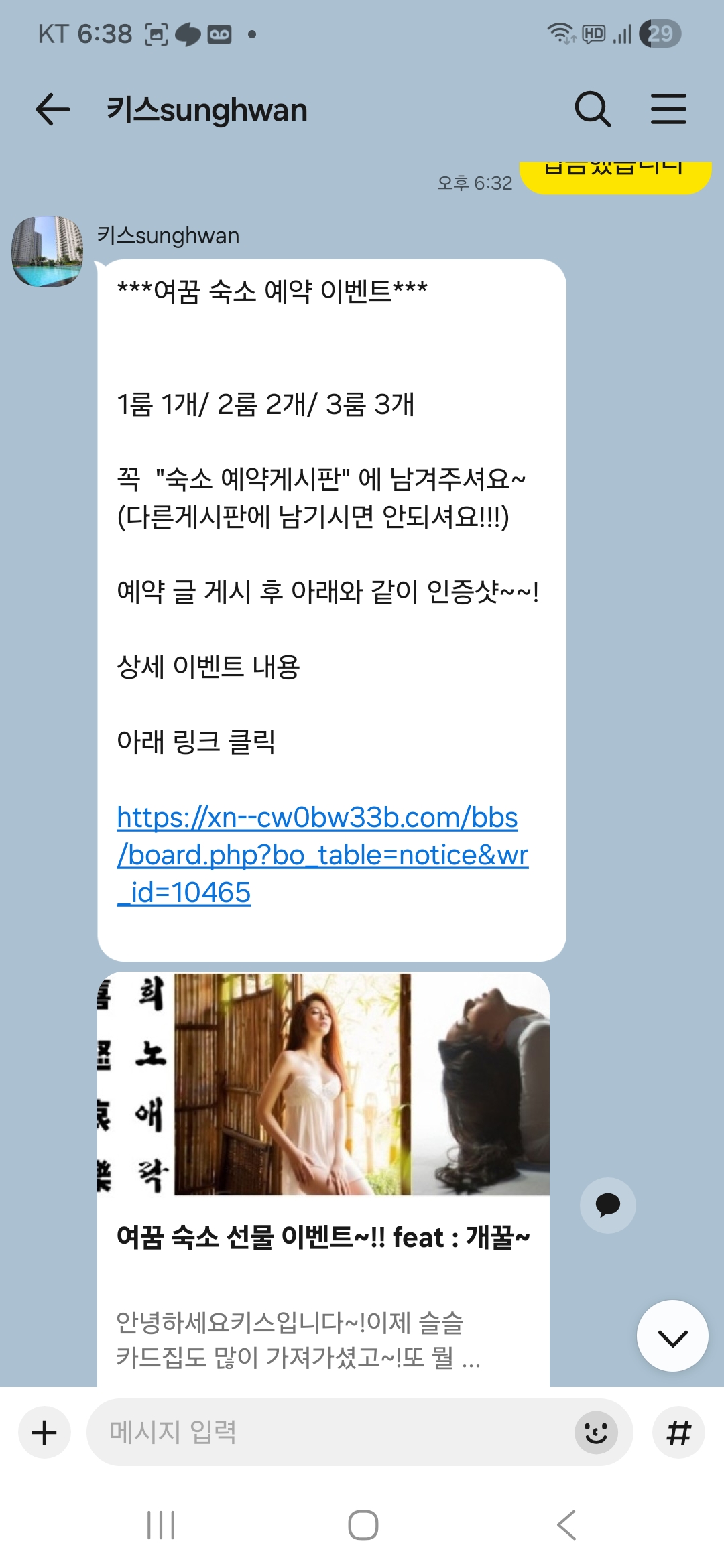The height and width of the screenshot is (1568, 724).
Task: Focus the 메시지 입력 text field
Action: tap(328, 1432)
